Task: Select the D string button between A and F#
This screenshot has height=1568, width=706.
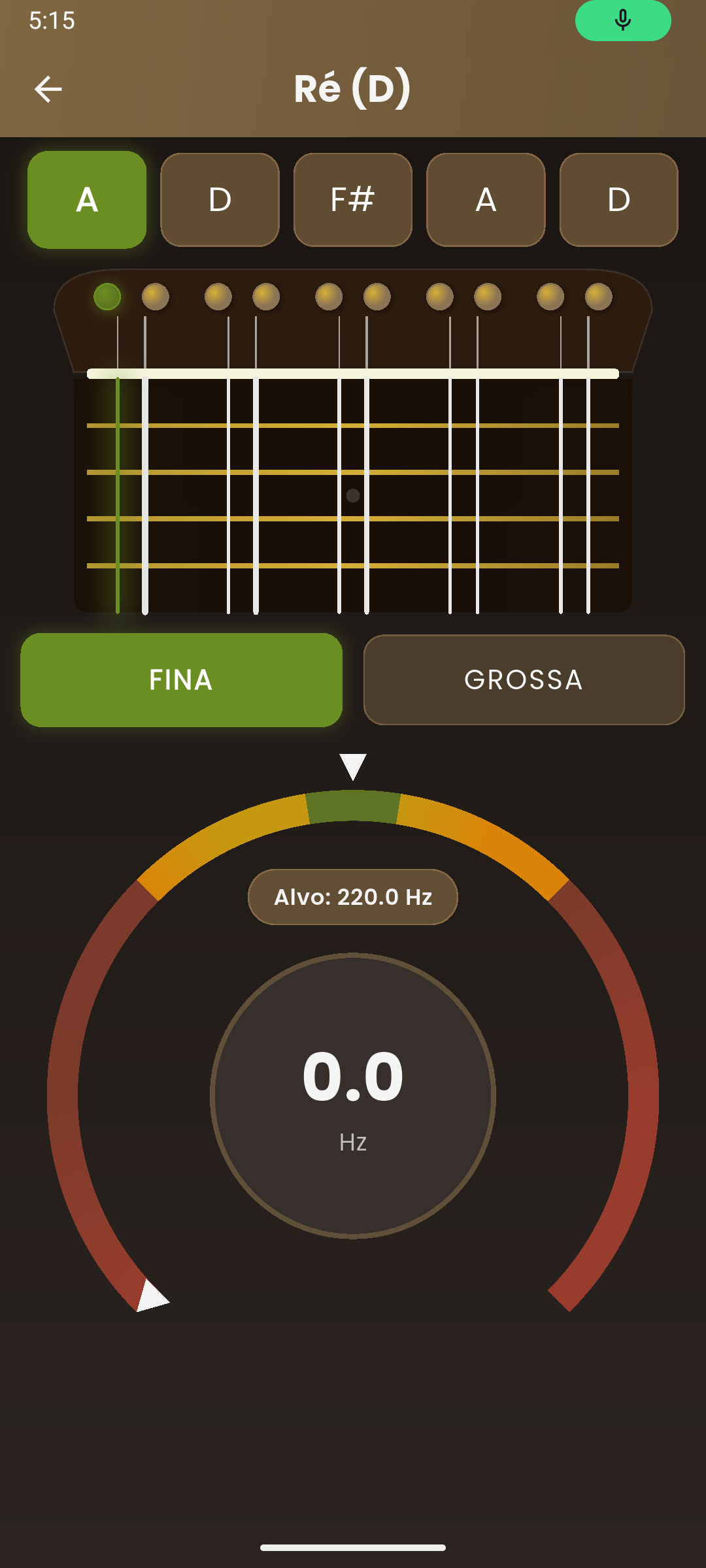Action: tap(220, 200)
